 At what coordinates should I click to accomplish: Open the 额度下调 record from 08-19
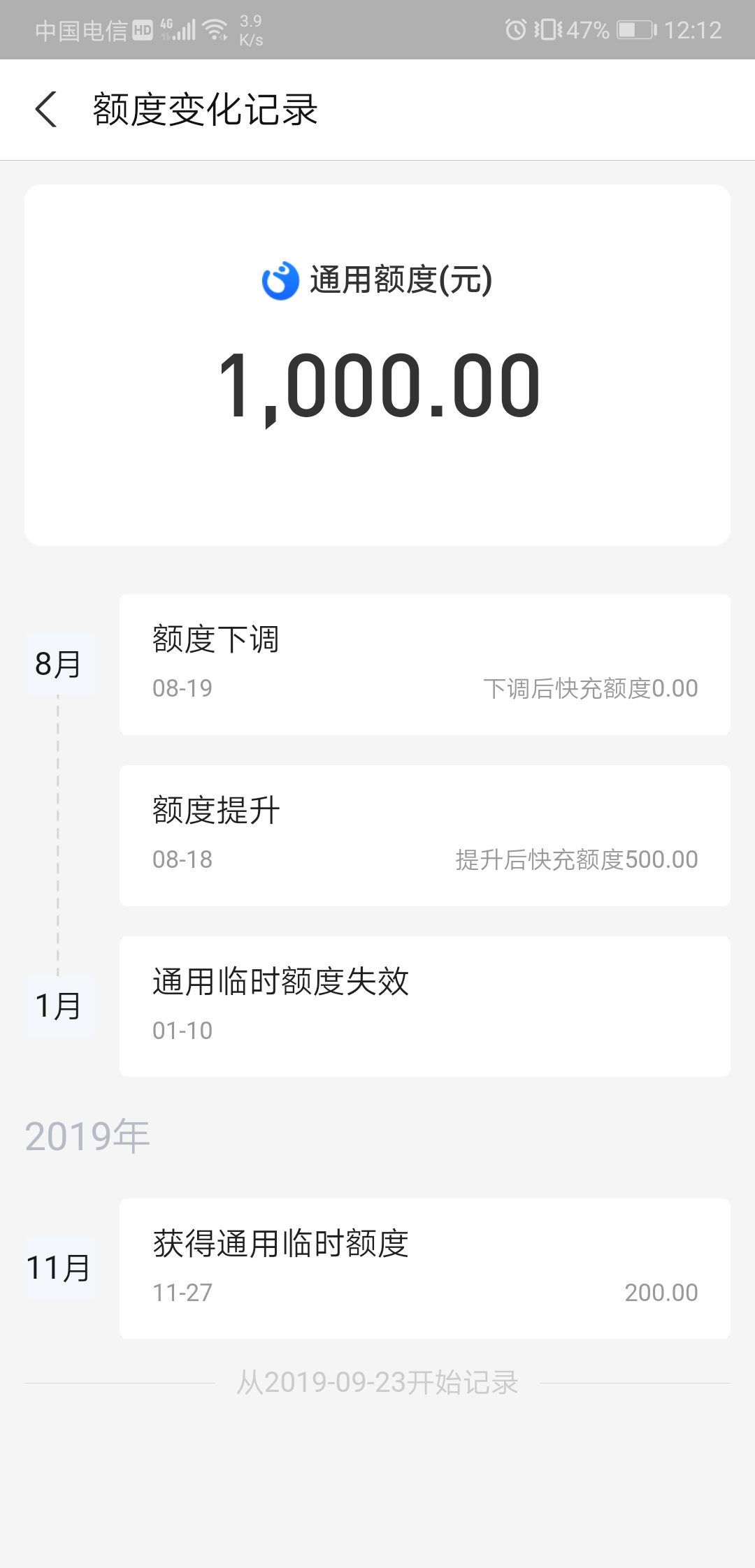coord(425,665)
